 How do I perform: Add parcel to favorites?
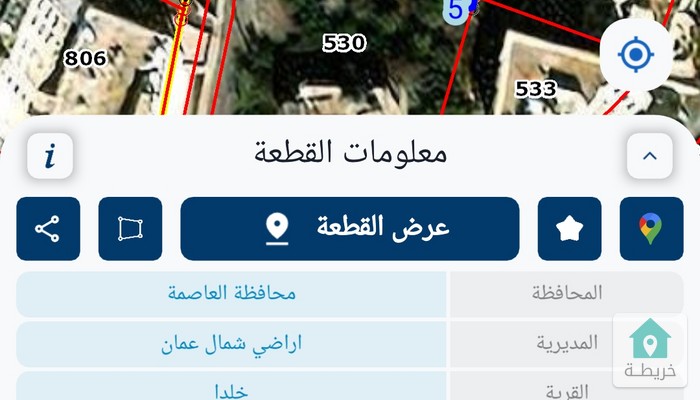tap(570, 229)
